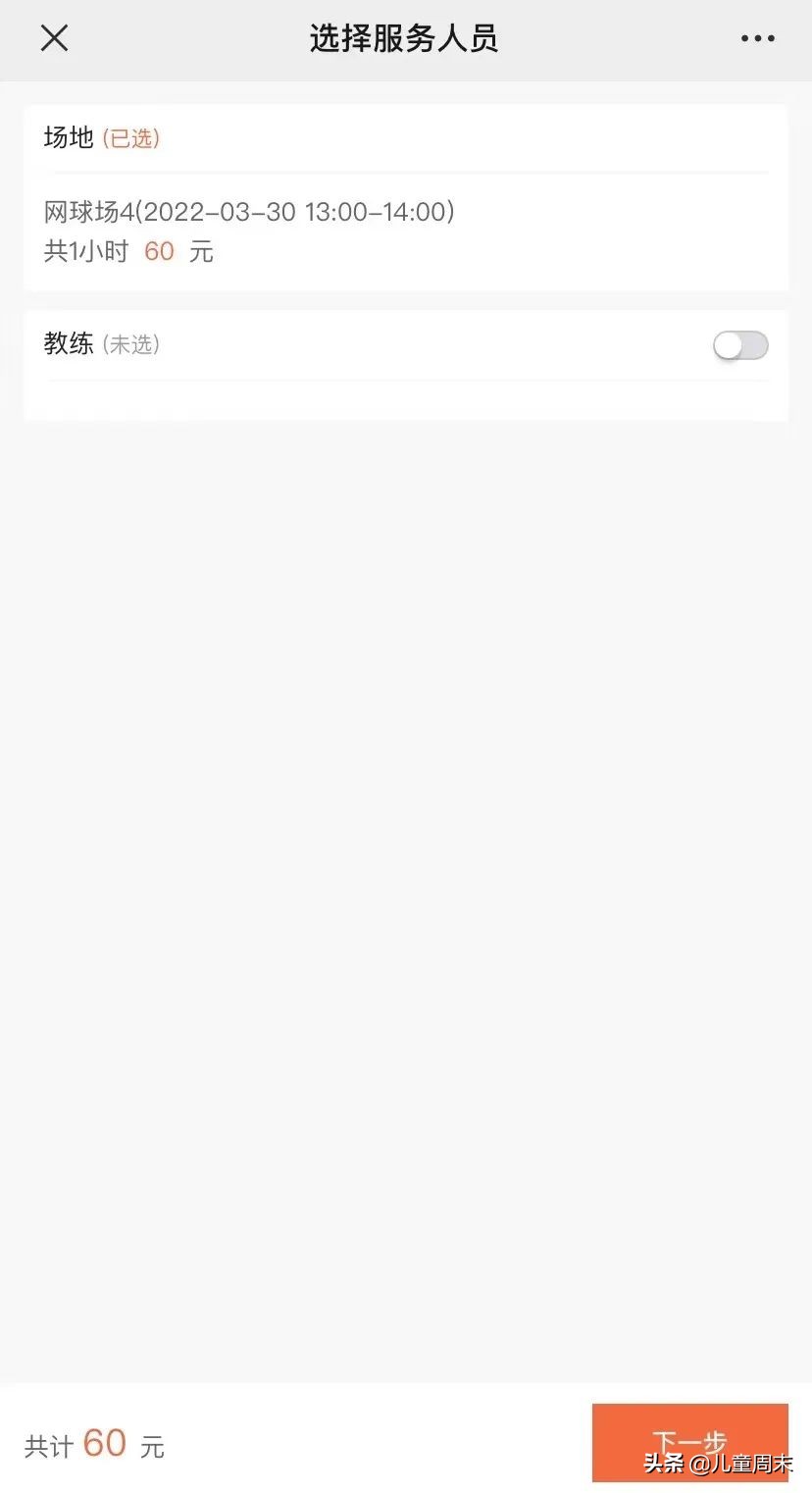This screenshot has height=1493, width=812.
Task: Tap 下一步 to continue
Action: [689, 1442]
